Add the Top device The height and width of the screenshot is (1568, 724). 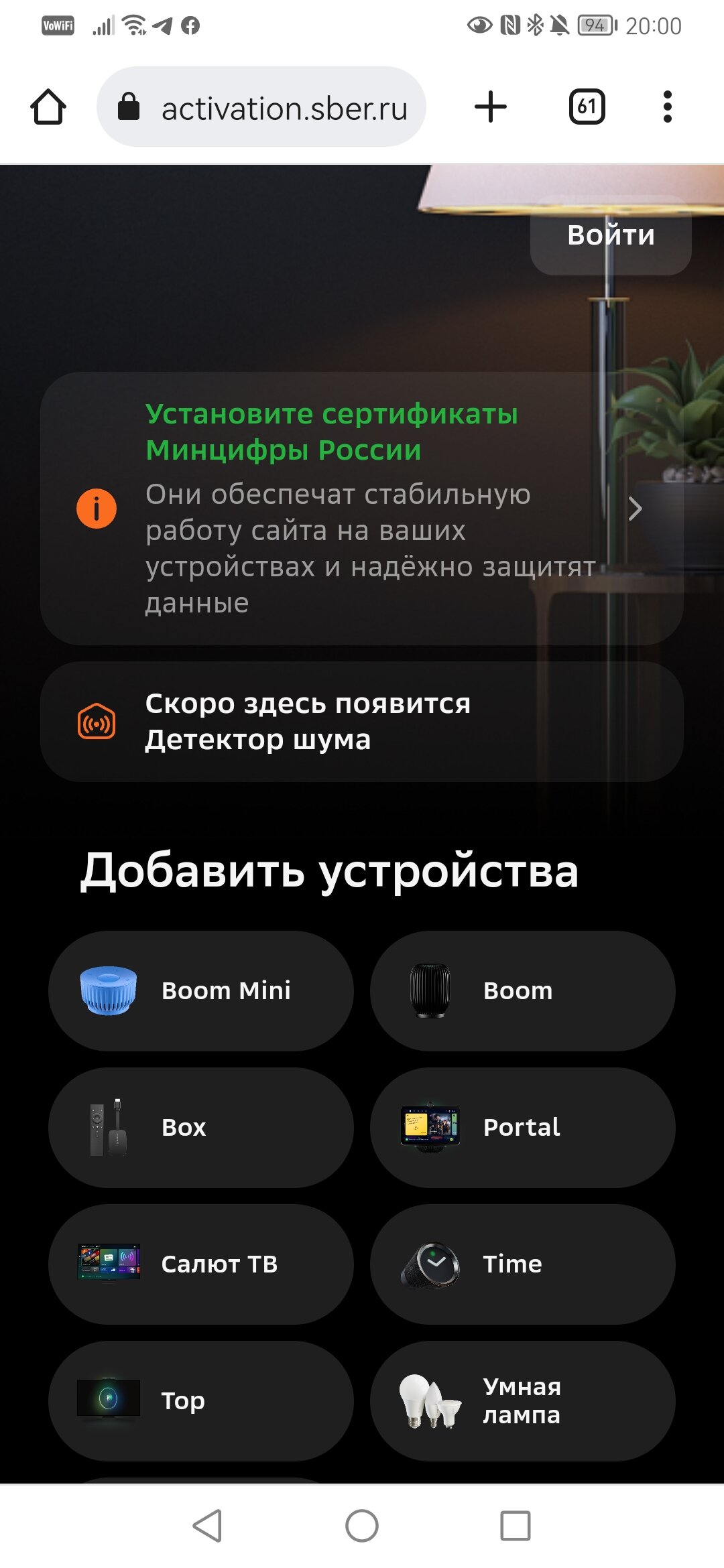point(201,1401)
